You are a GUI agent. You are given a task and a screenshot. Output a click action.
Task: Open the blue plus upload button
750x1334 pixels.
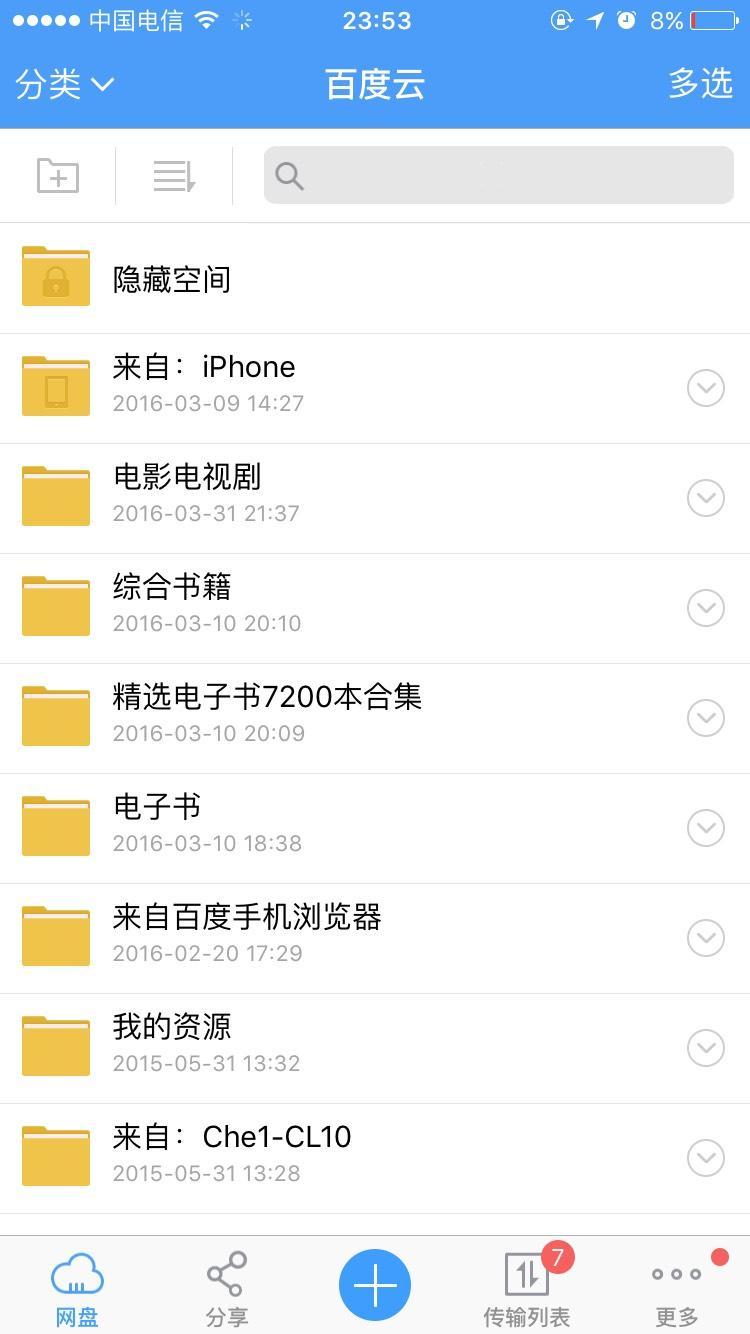(375, 1285)
